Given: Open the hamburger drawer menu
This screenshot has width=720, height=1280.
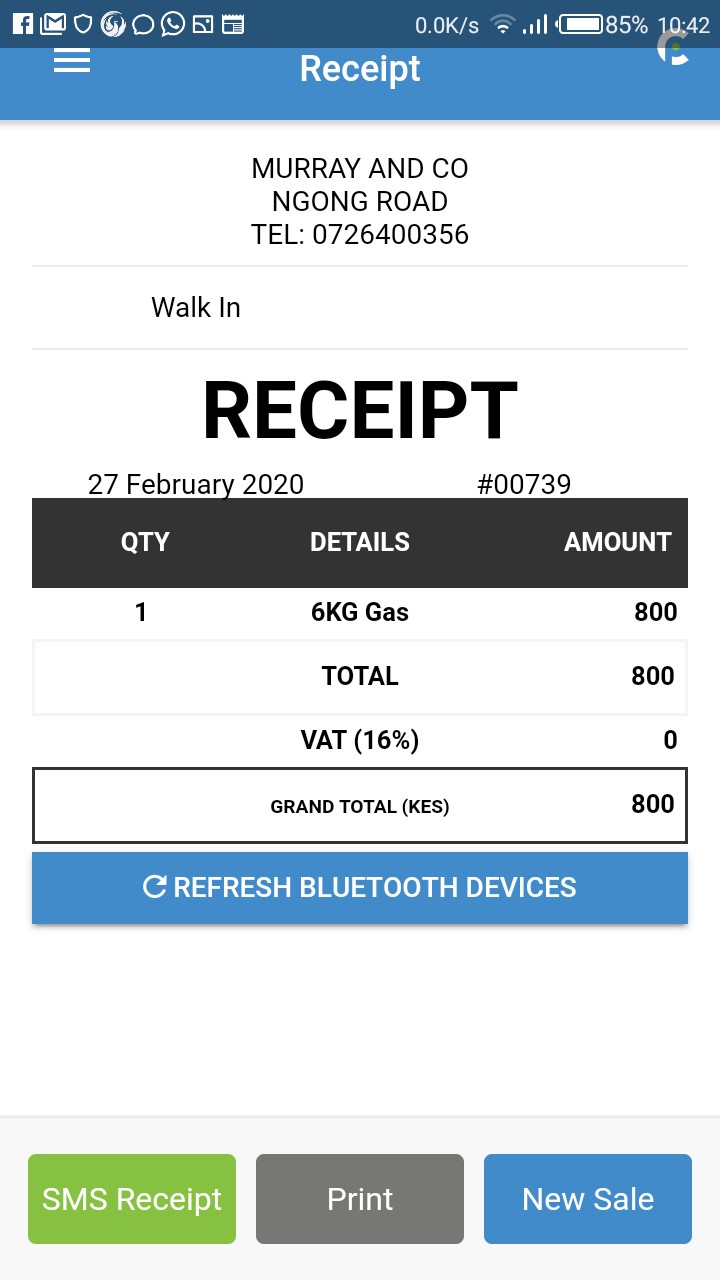Looking at the screenshot, I should pos(72,61).
